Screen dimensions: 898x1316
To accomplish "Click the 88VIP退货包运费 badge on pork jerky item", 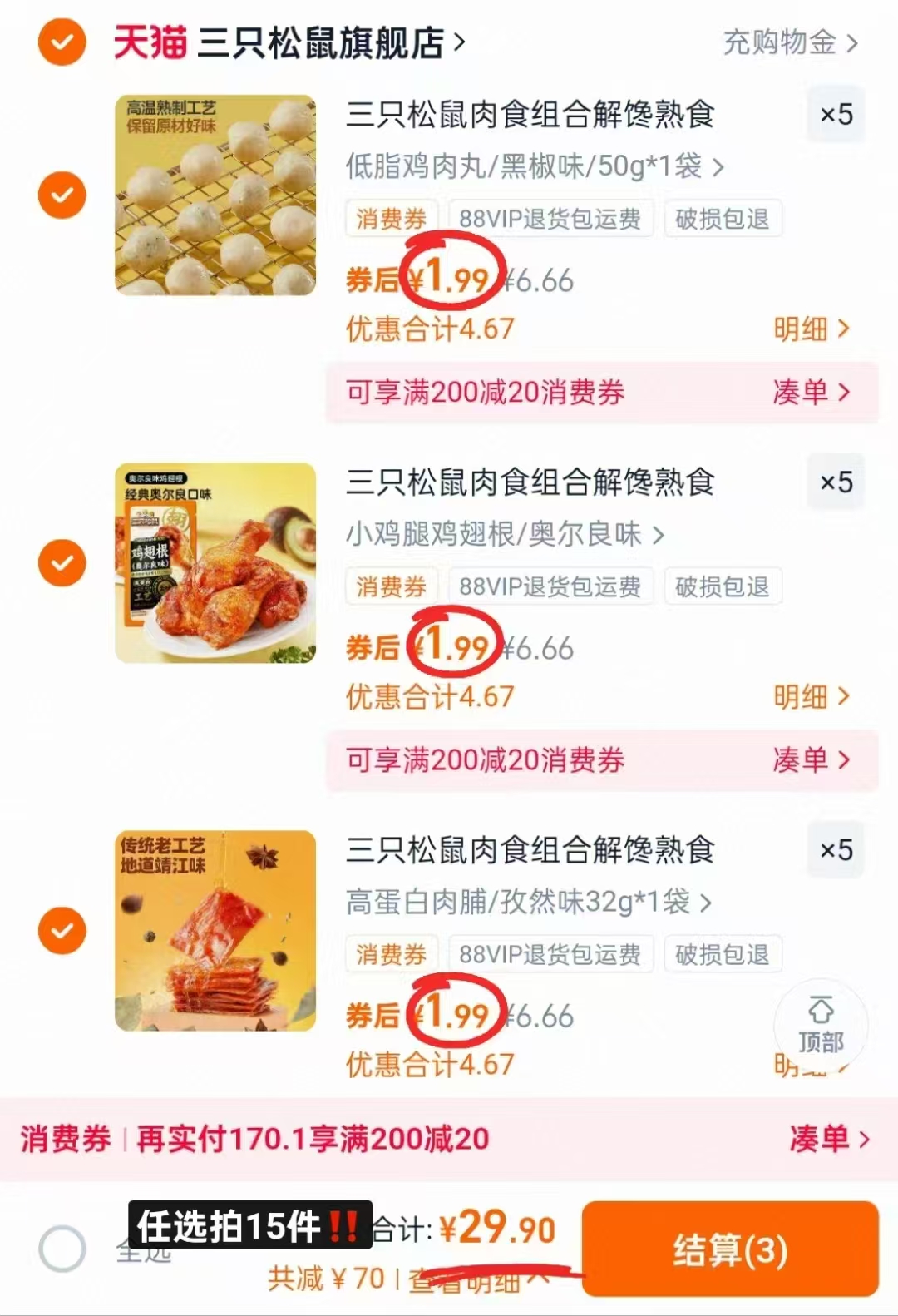I will point(552,953).
